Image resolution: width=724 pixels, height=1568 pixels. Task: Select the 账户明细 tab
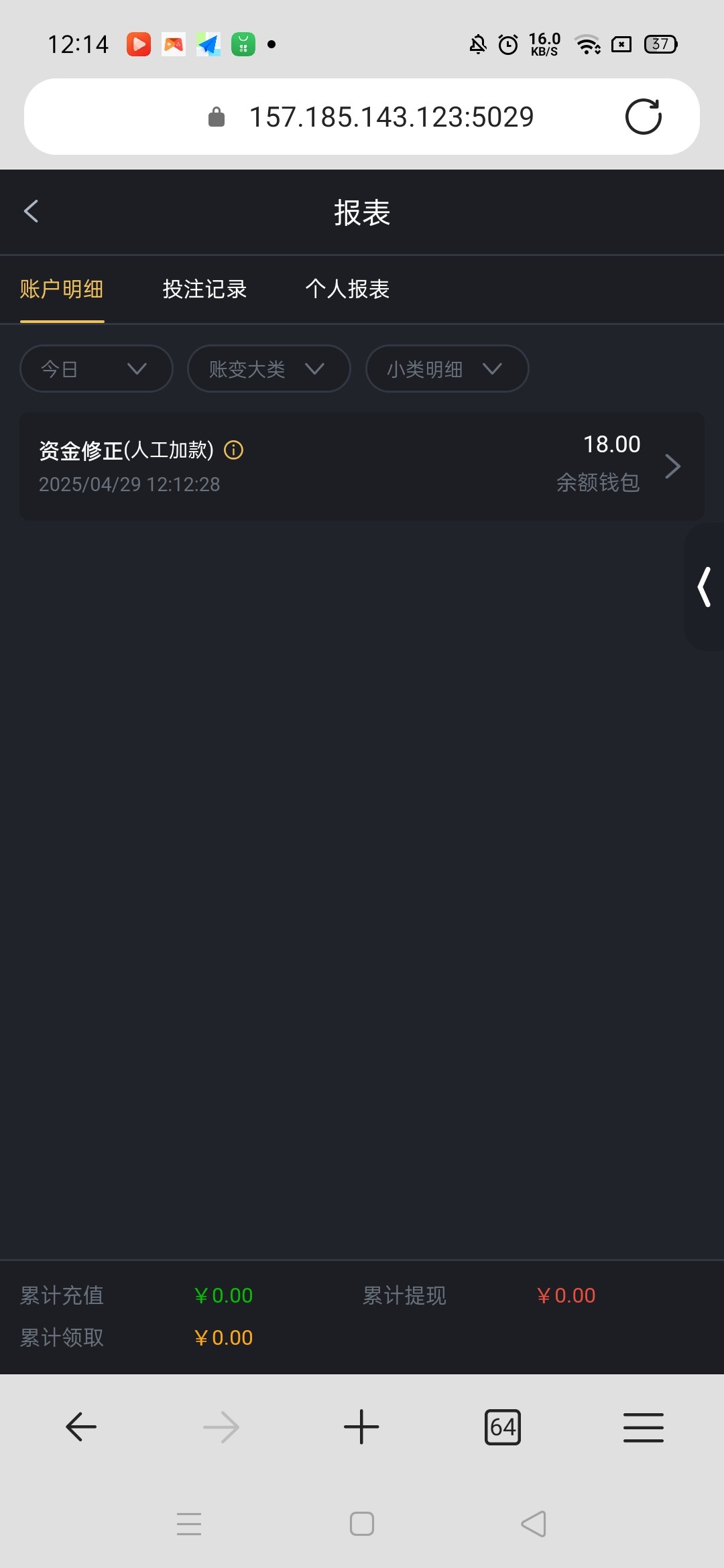point(62,289)
